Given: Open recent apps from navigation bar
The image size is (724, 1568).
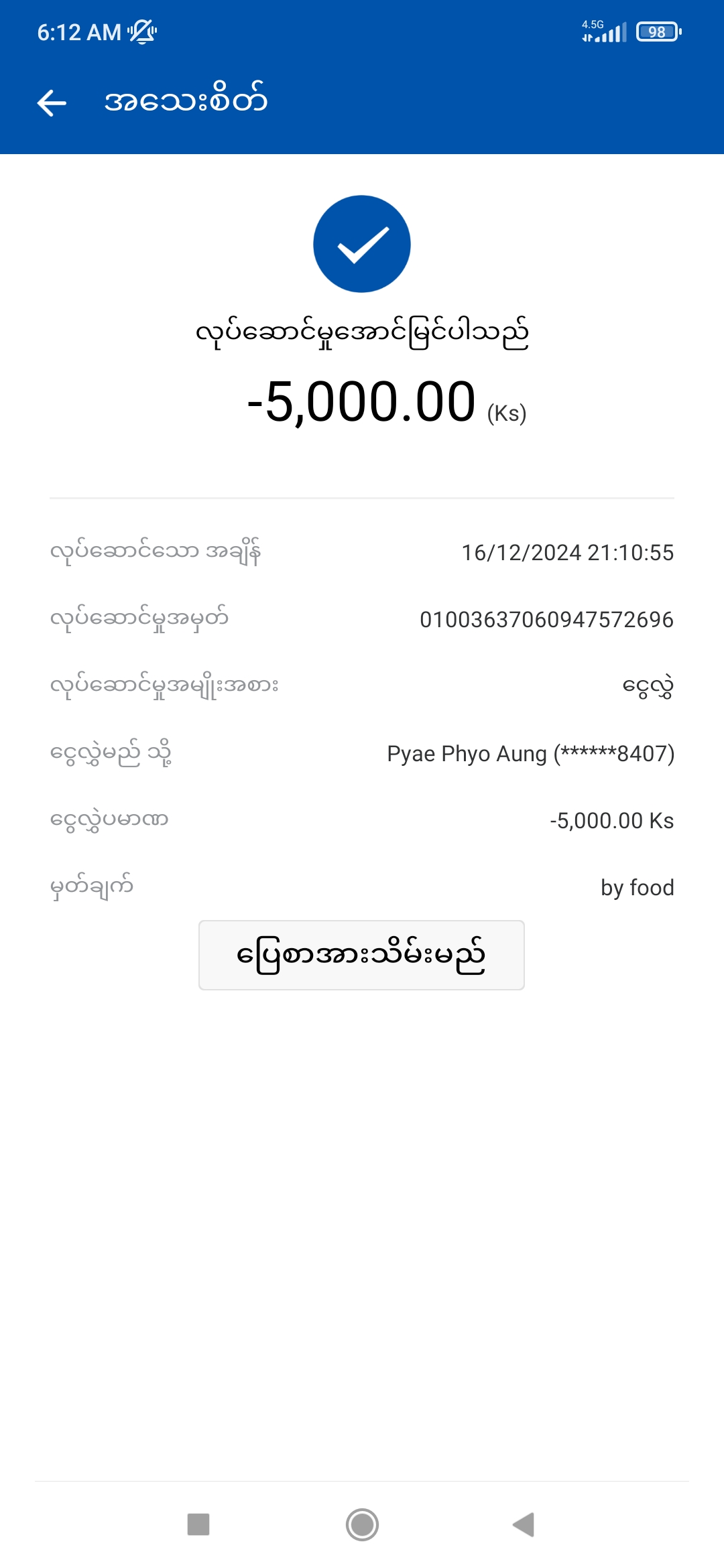Looking at the screenshot, I should click(198, 1524).
